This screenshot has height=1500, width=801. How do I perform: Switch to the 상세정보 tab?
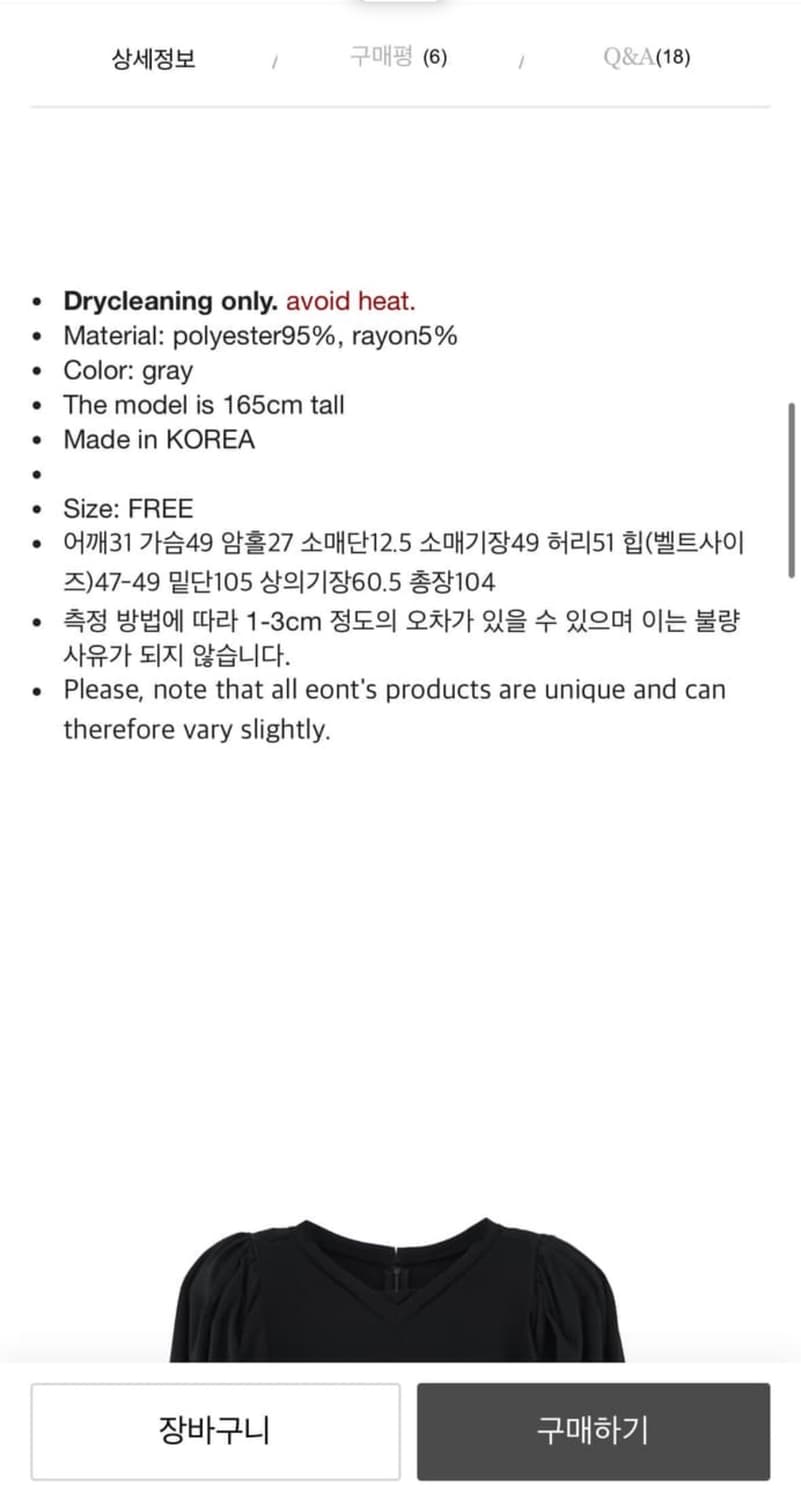[152, 60]
